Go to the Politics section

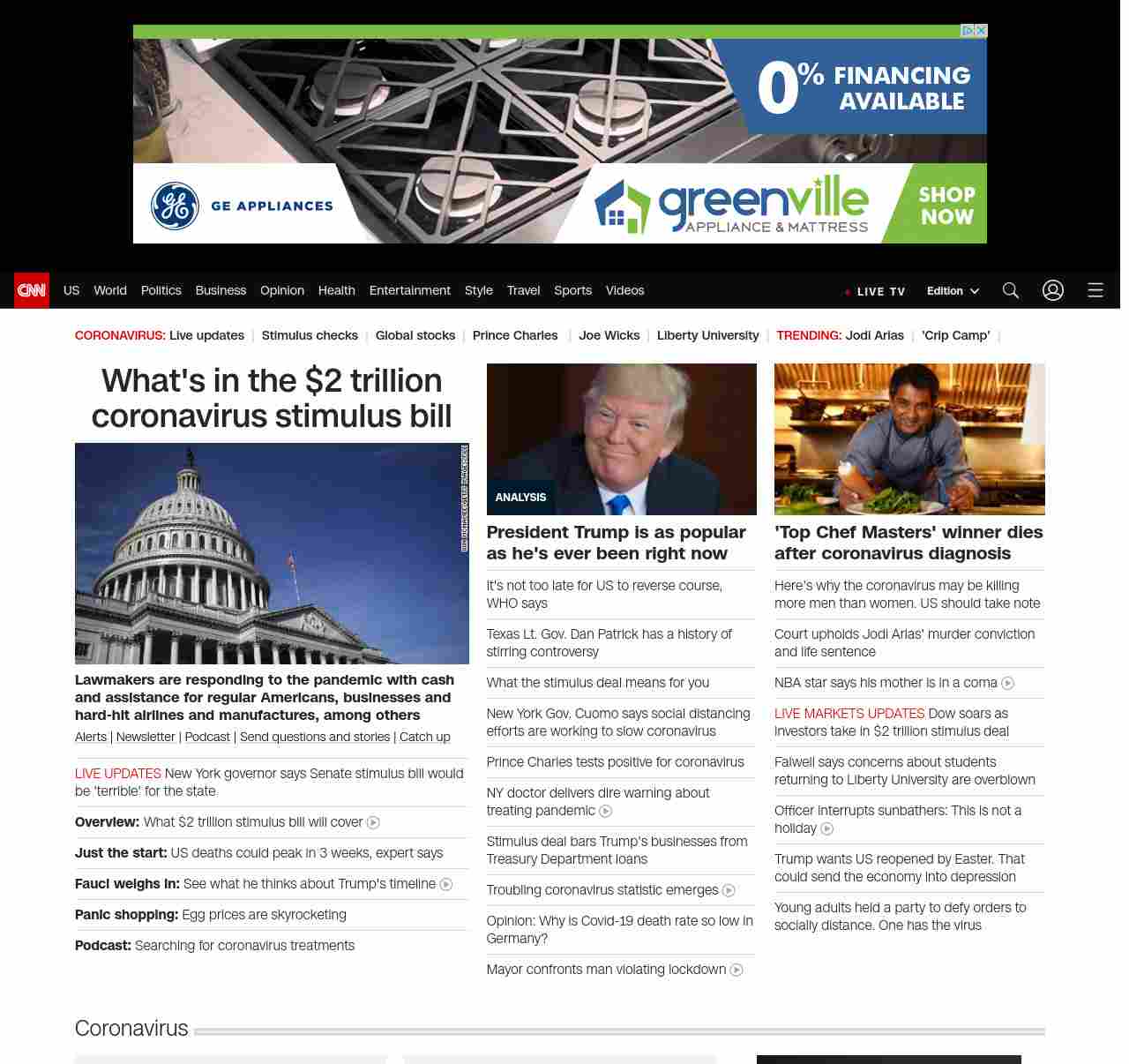tap(161, 290)
